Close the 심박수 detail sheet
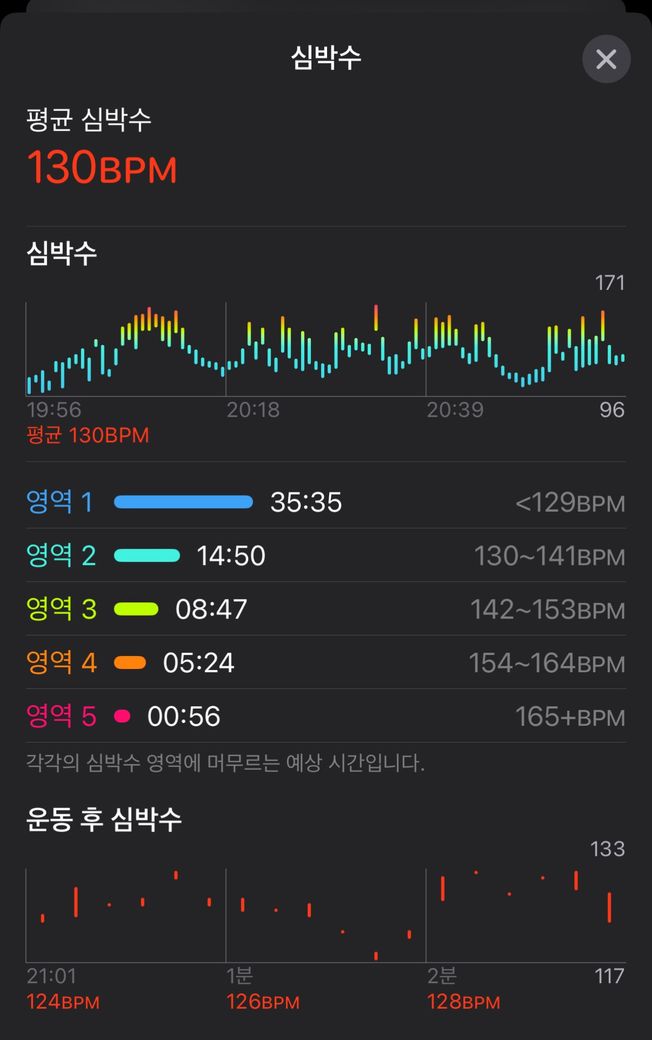Screen dimensions: 652x1040 click(606, 59)
